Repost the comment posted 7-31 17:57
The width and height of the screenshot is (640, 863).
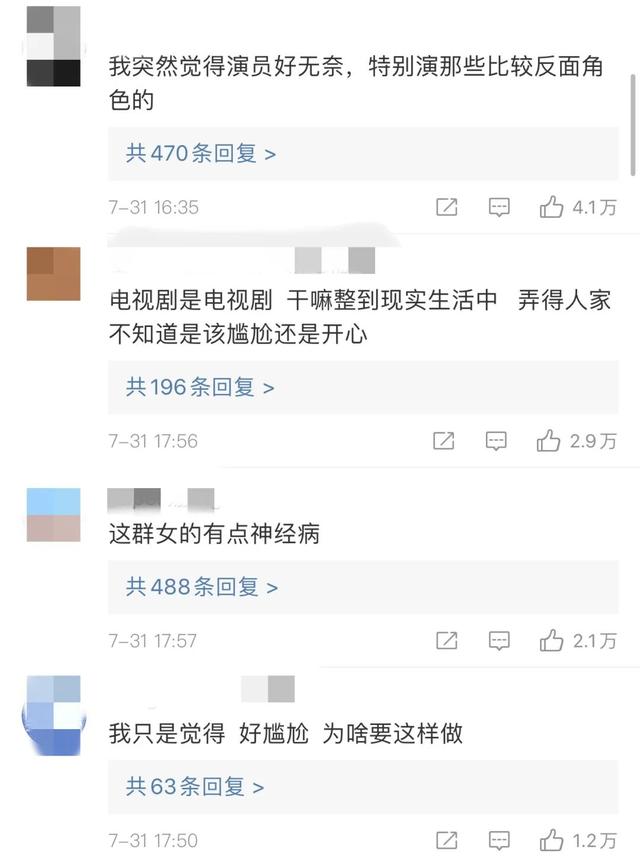(x=447, y=640)
